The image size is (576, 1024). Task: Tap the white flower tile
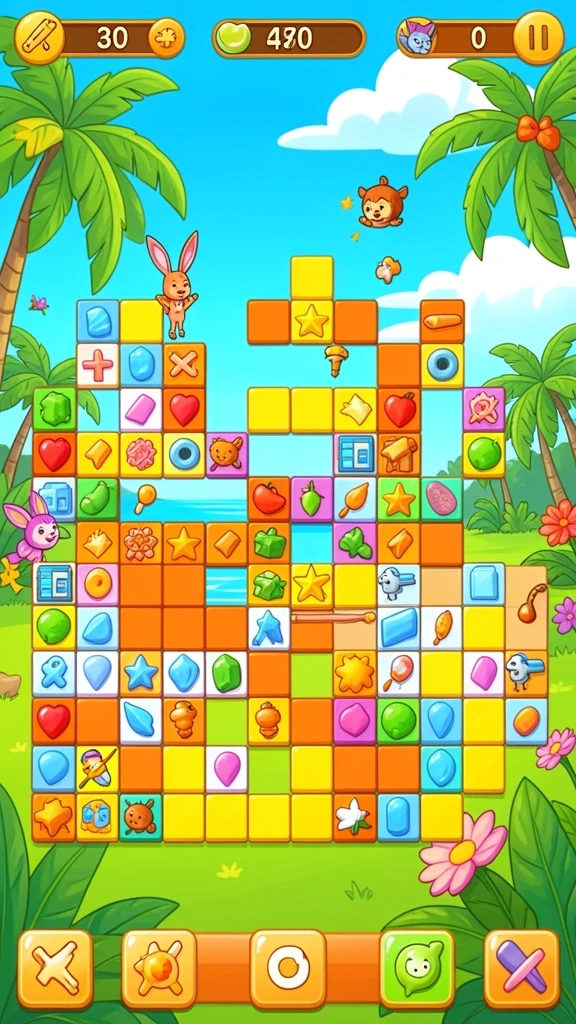point(355,817)
